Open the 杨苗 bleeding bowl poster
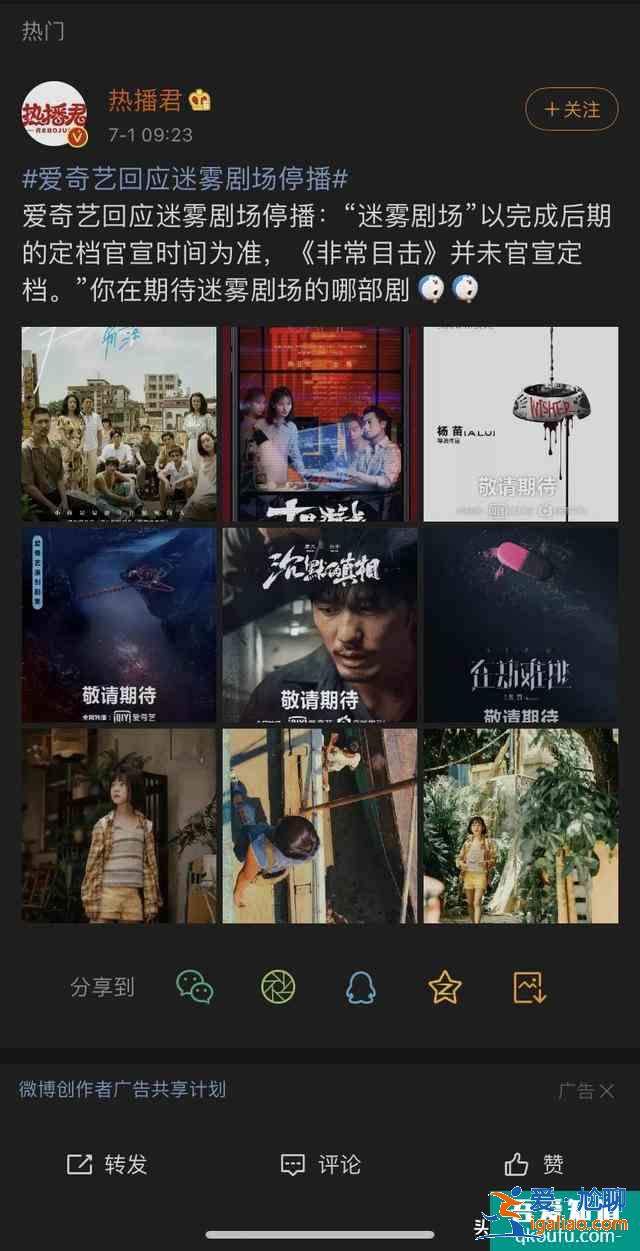The image size is (640, 1251). click(520, 424)
